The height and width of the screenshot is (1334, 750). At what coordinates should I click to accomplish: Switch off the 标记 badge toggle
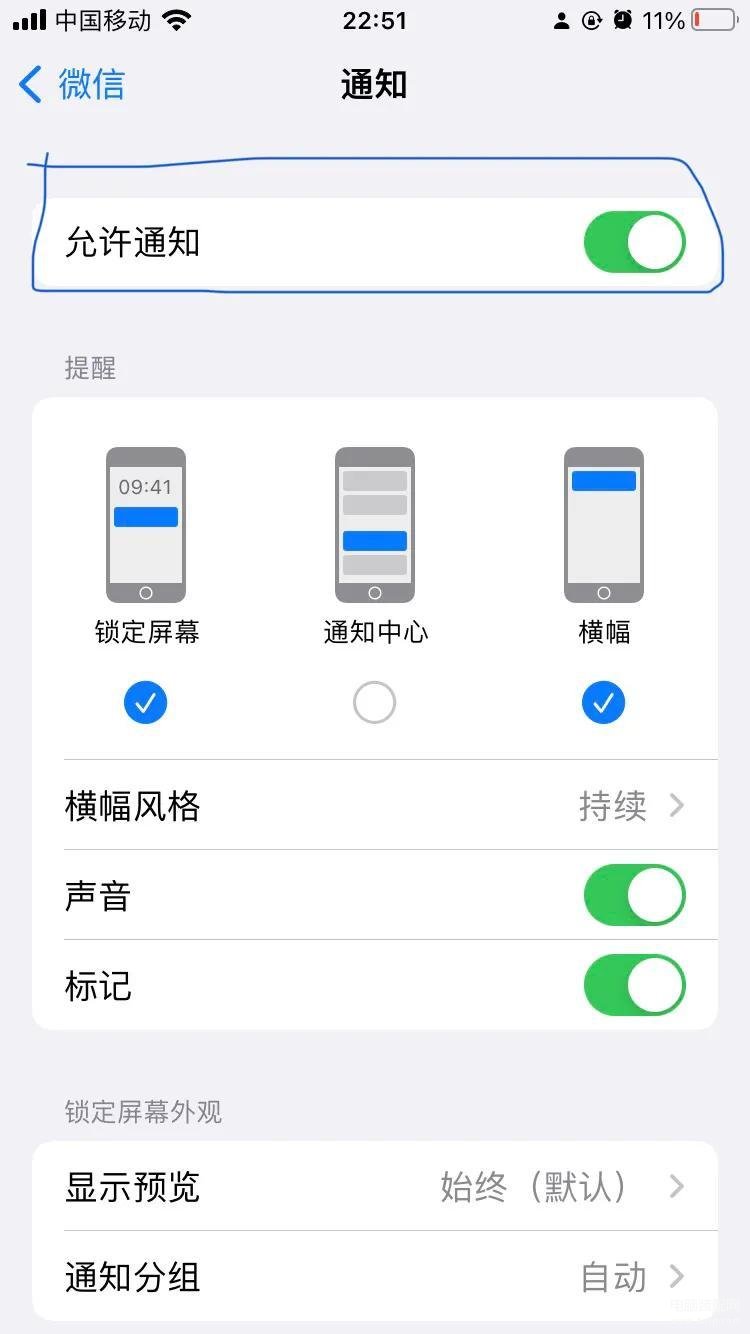pyautogui.click(x=635, y=985)
